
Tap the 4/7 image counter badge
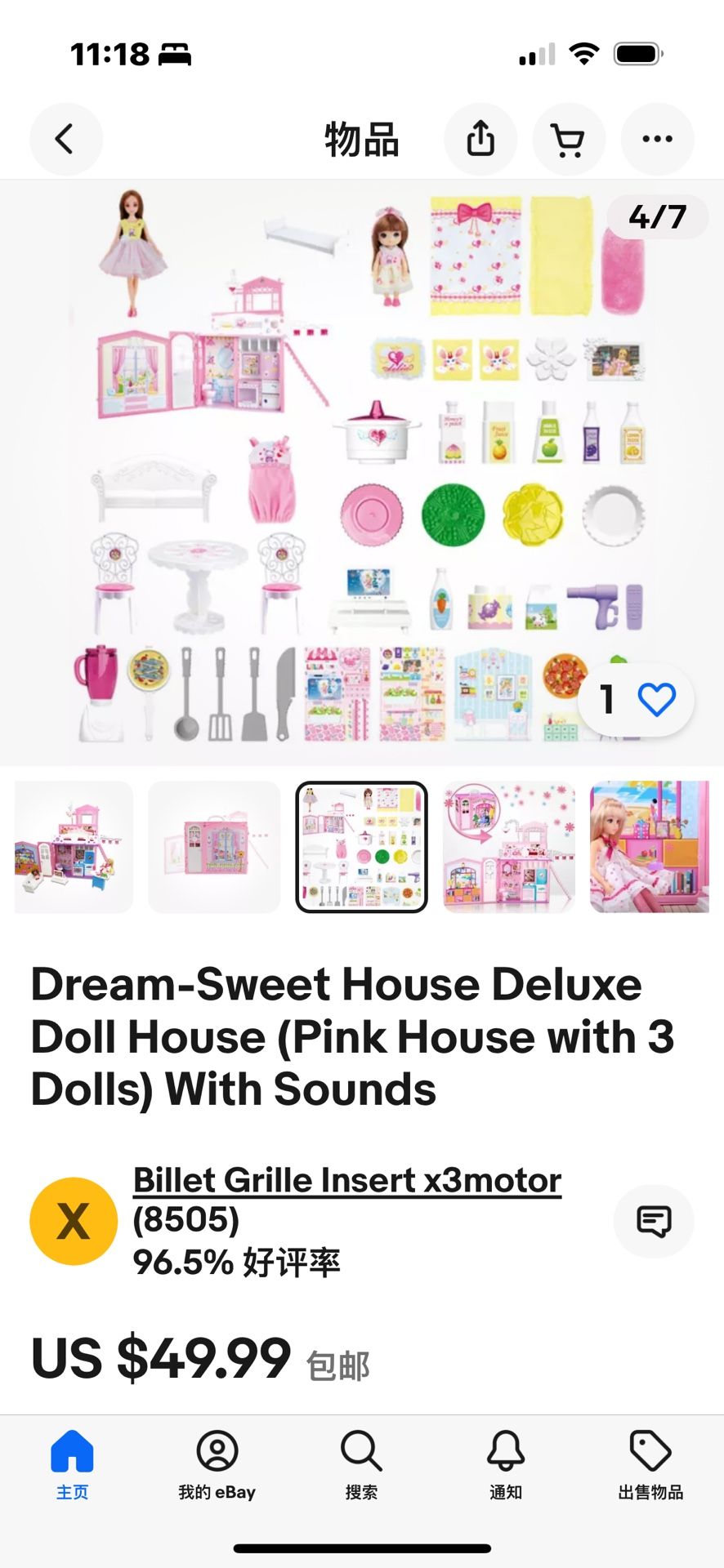658,216
